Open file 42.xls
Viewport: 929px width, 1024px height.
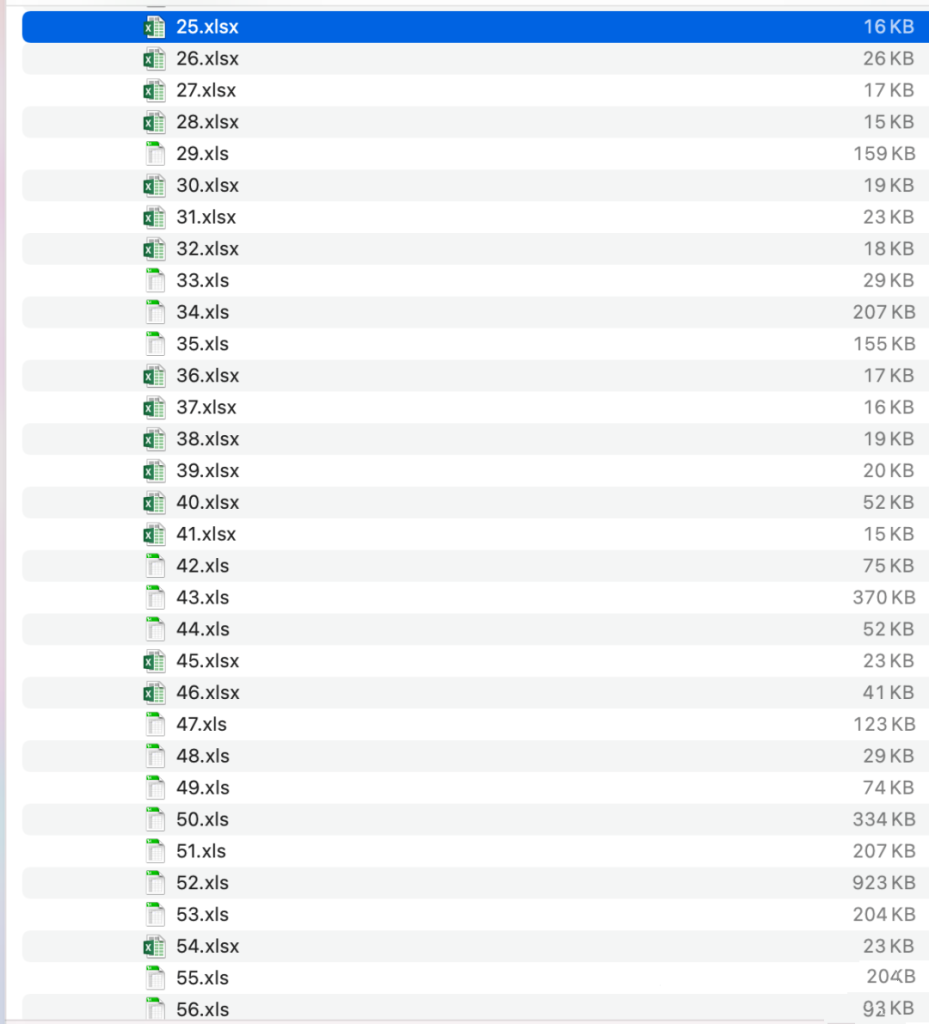[x=202, y=566]
